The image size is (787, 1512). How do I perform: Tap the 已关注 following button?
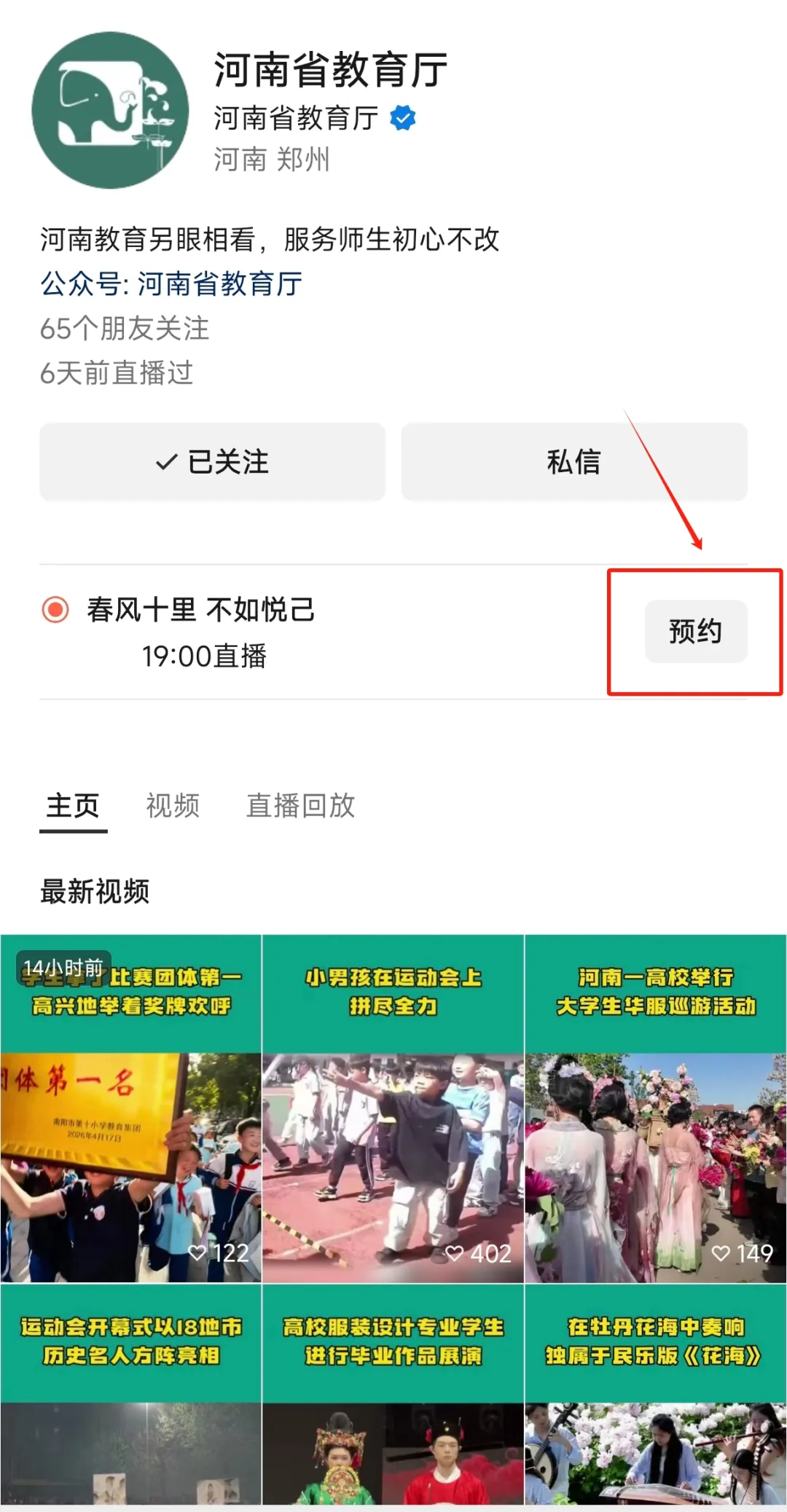(212, 462)
